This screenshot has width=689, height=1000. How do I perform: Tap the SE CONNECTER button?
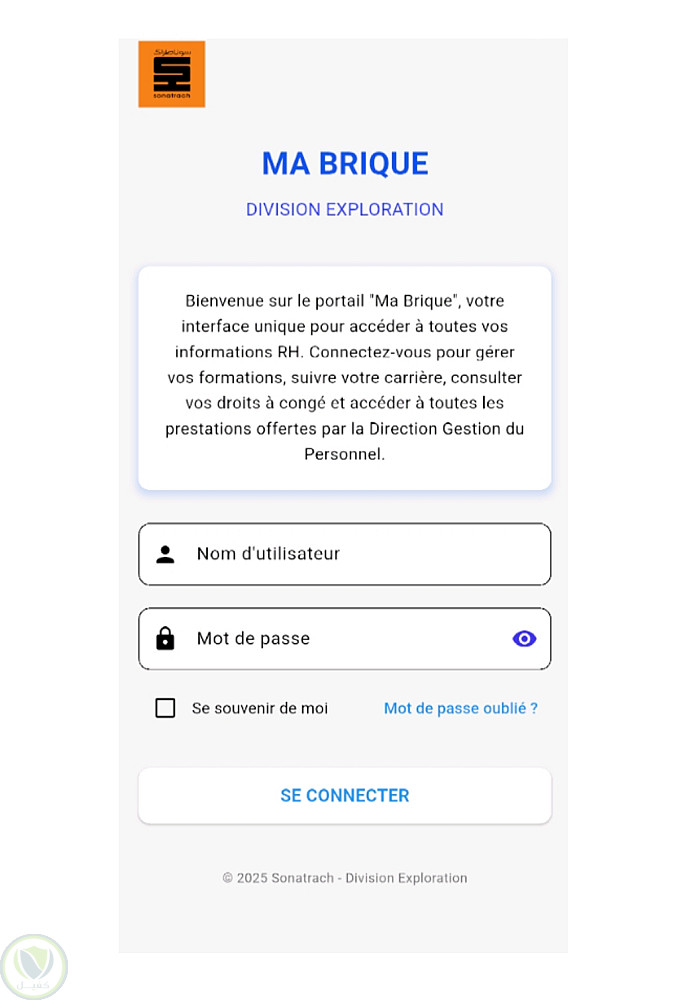tap(344, 796)
